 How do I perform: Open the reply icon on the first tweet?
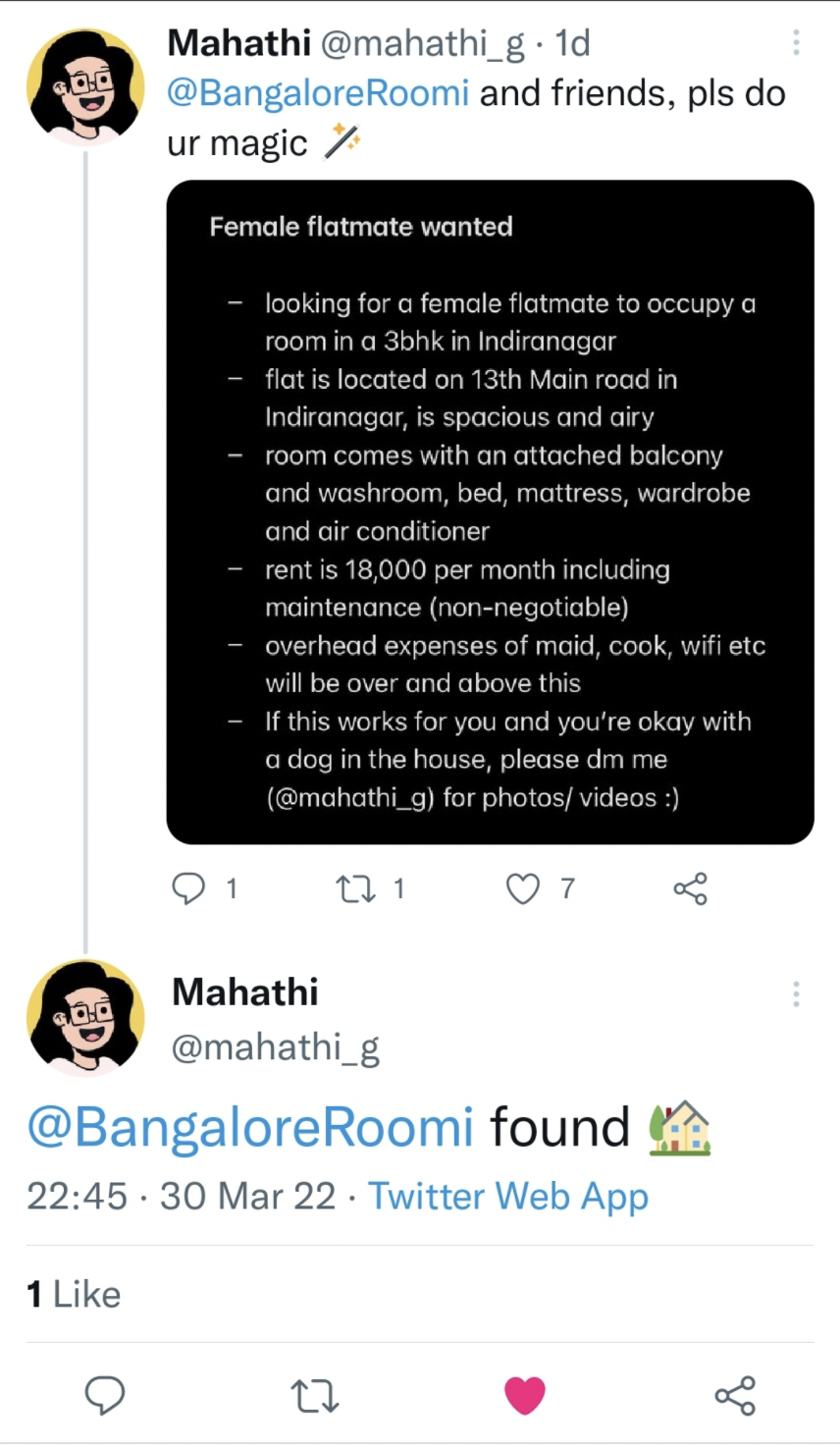[x=188, y=888]
